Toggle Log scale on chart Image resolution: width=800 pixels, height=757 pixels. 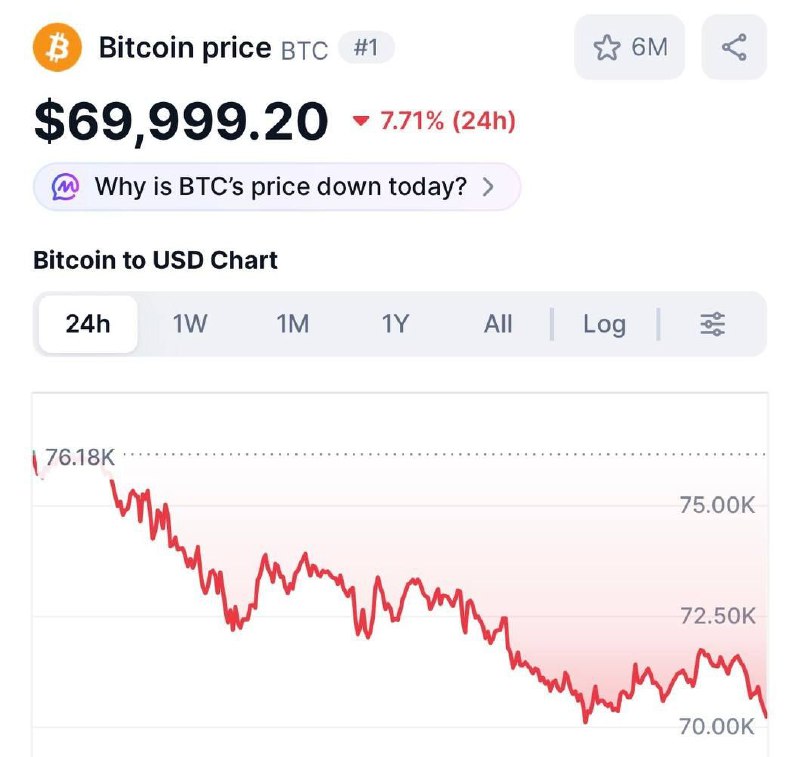point(604,324)
